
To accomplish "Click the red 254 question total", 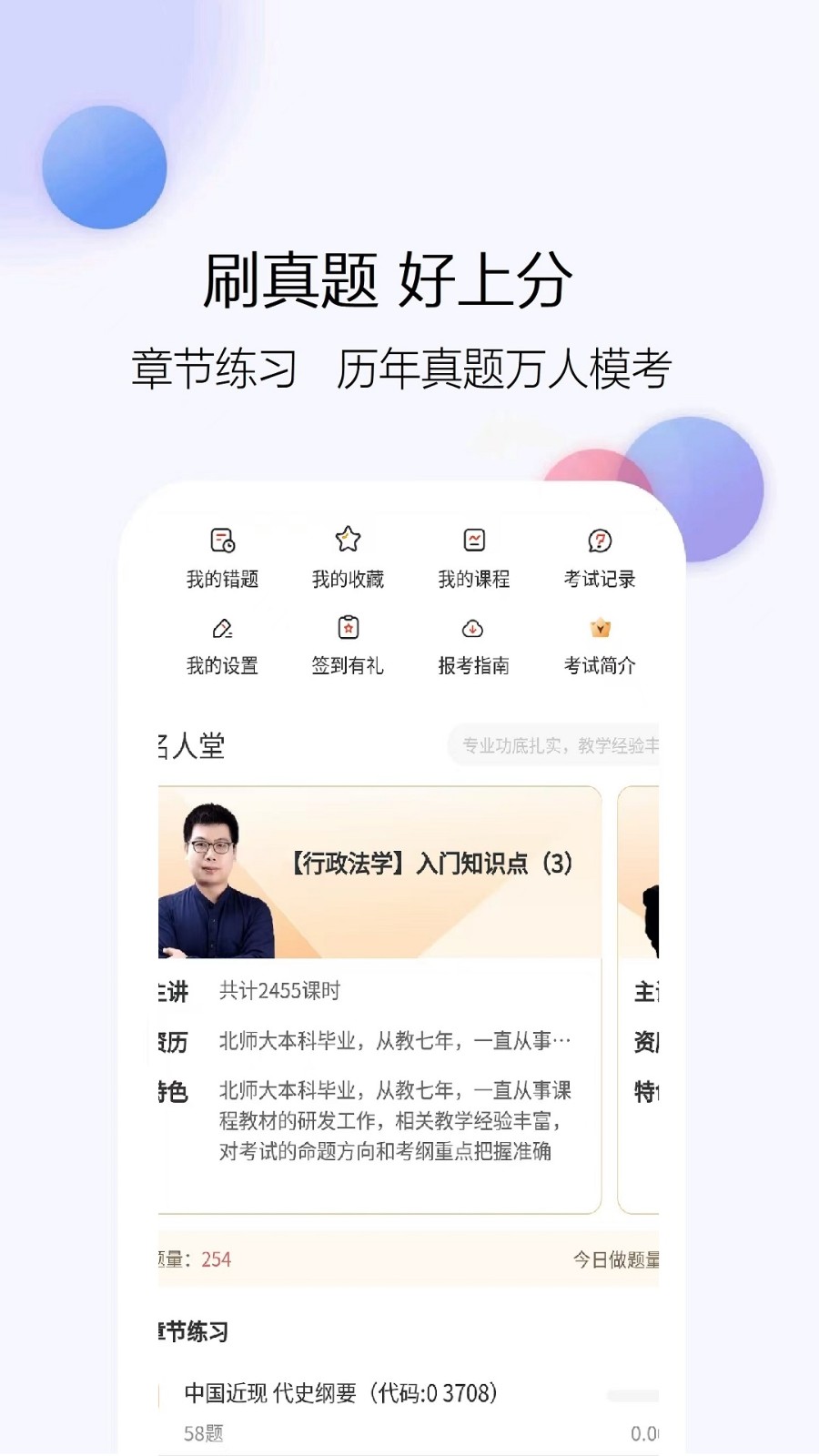I will click(x=215, y=1259).
